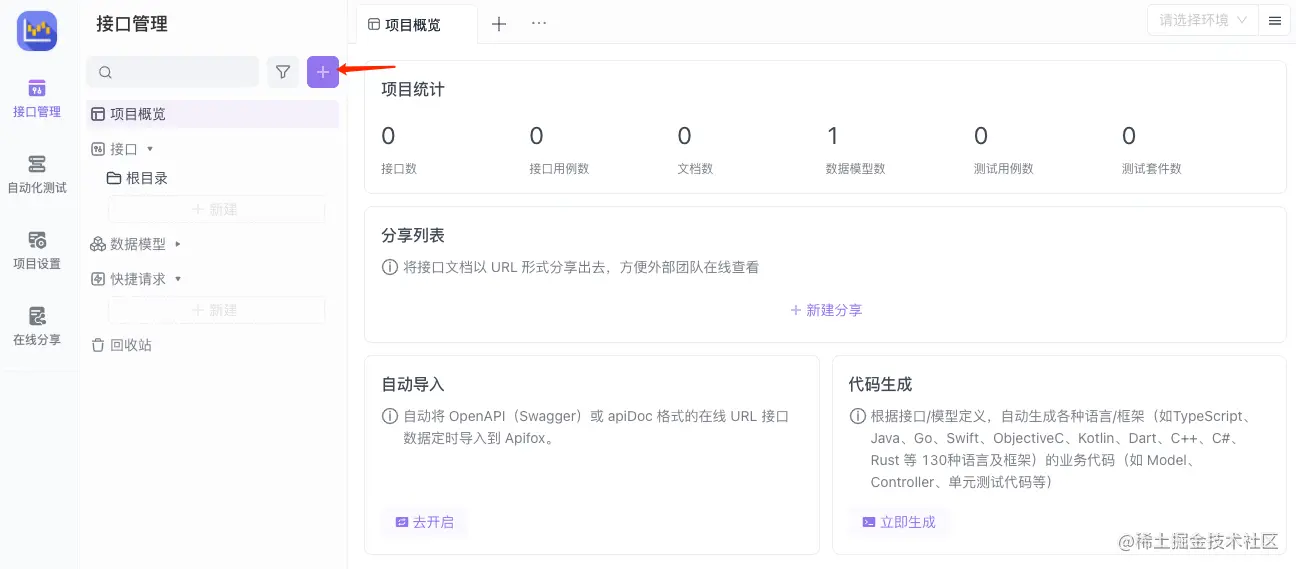Screen dimensions: 1296x569
Task: Open the 请选择环境 environment dropdown
Action: pos(1203,20)
